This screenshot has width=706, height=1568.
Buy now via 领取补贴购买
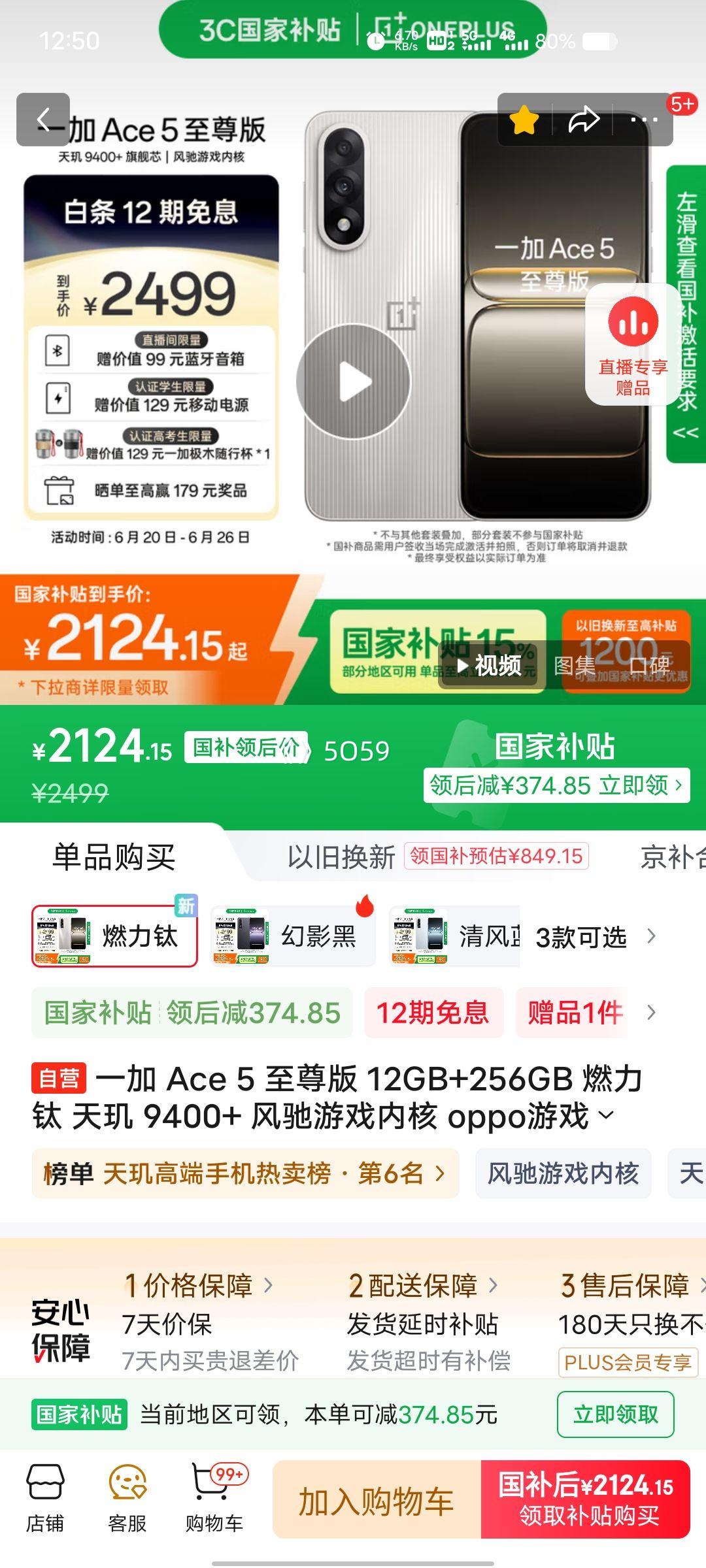pos(586,1500)
